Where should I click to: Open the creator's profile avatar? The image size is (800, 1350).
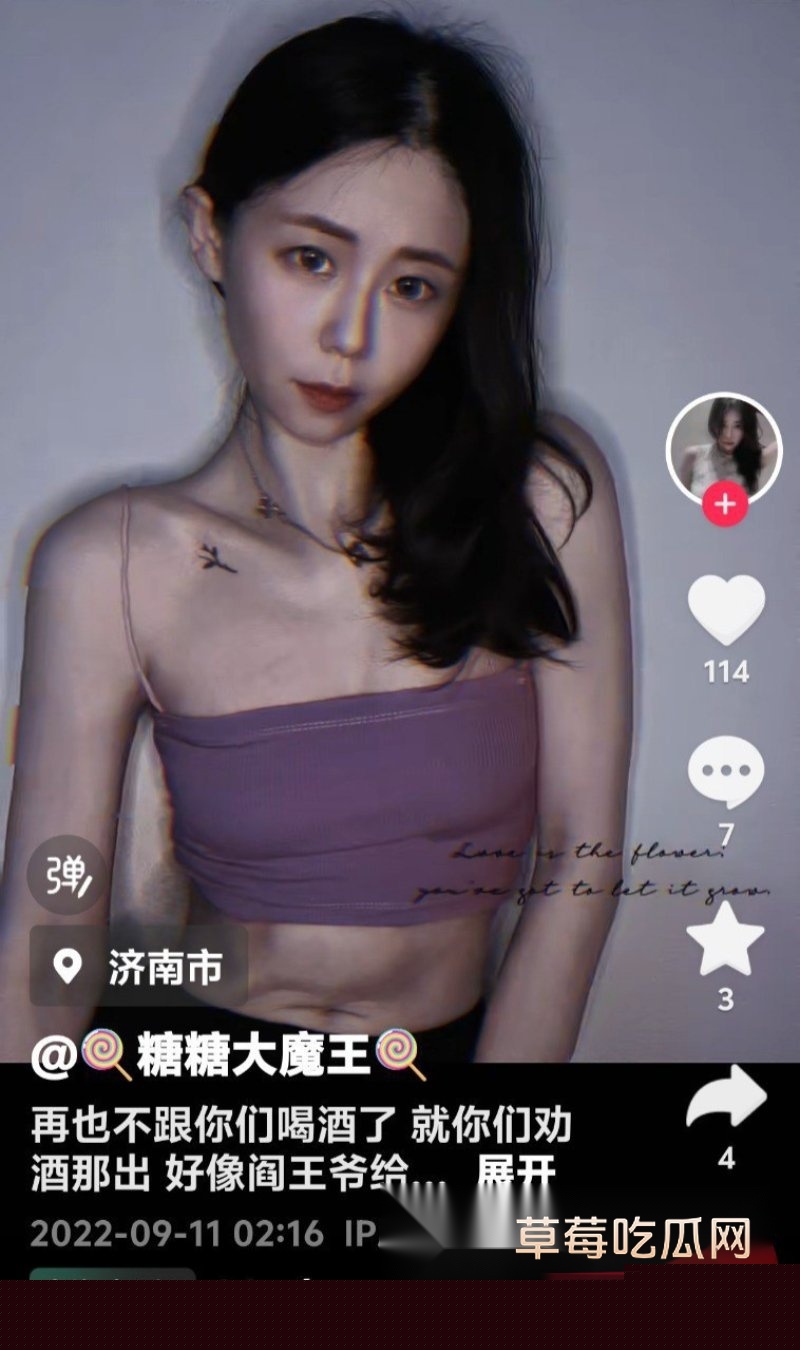tap(724, 446)
